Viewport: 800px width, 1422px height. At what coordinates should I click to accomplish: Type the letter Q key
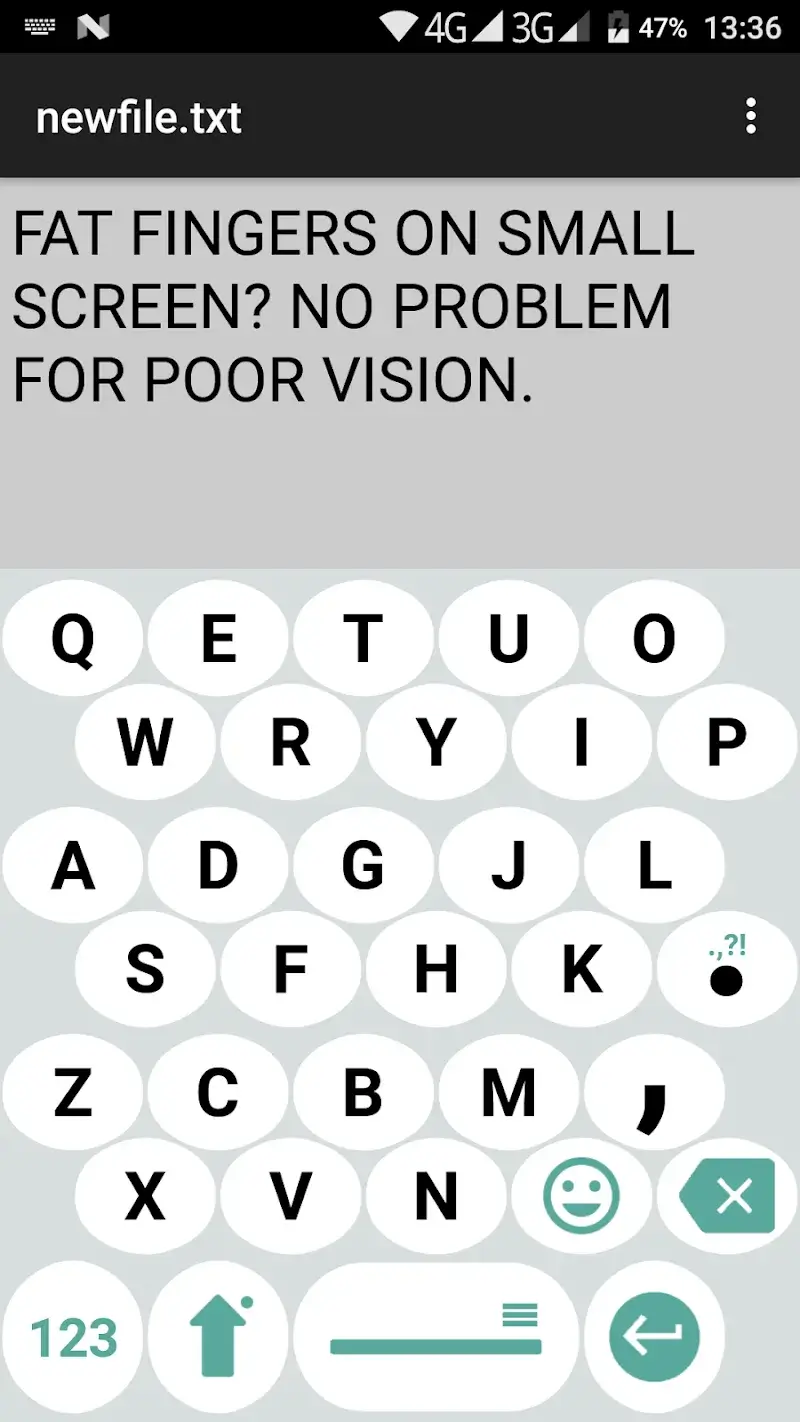point(72,640)
